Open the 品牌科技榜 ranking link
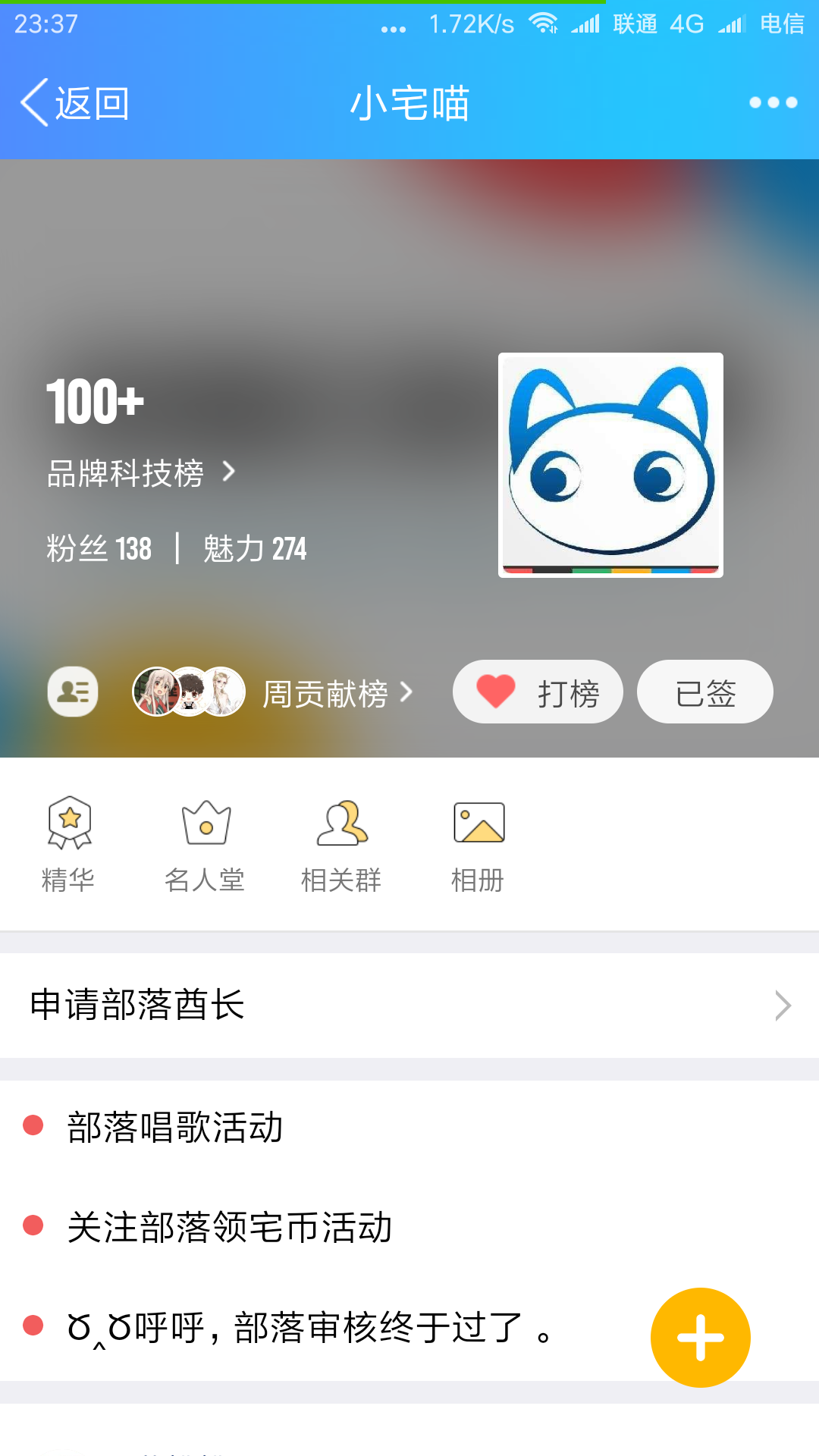Image resolution: width=819 pixels, height=1456 pixels. (x=140, y=473)
